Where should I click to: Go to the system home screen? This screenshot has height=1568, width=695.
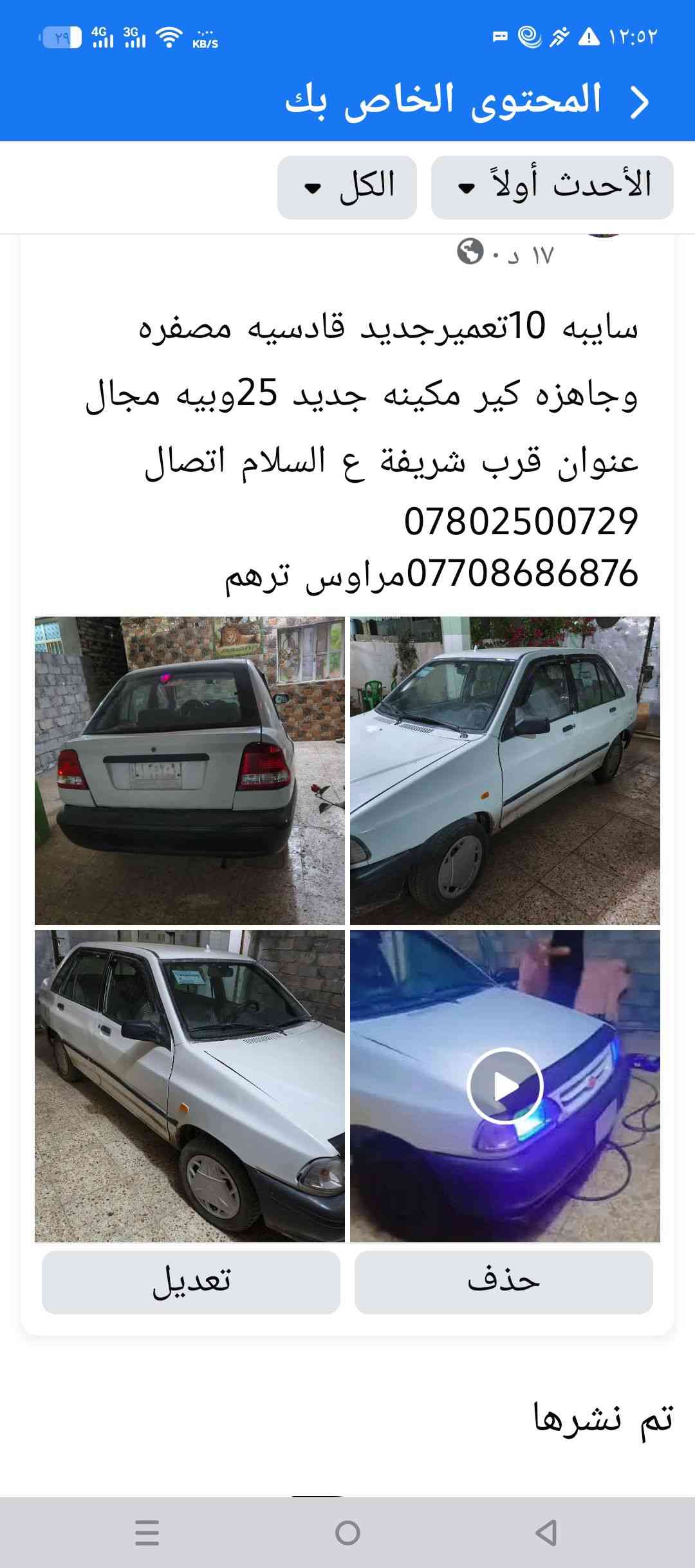[347, 1533]
